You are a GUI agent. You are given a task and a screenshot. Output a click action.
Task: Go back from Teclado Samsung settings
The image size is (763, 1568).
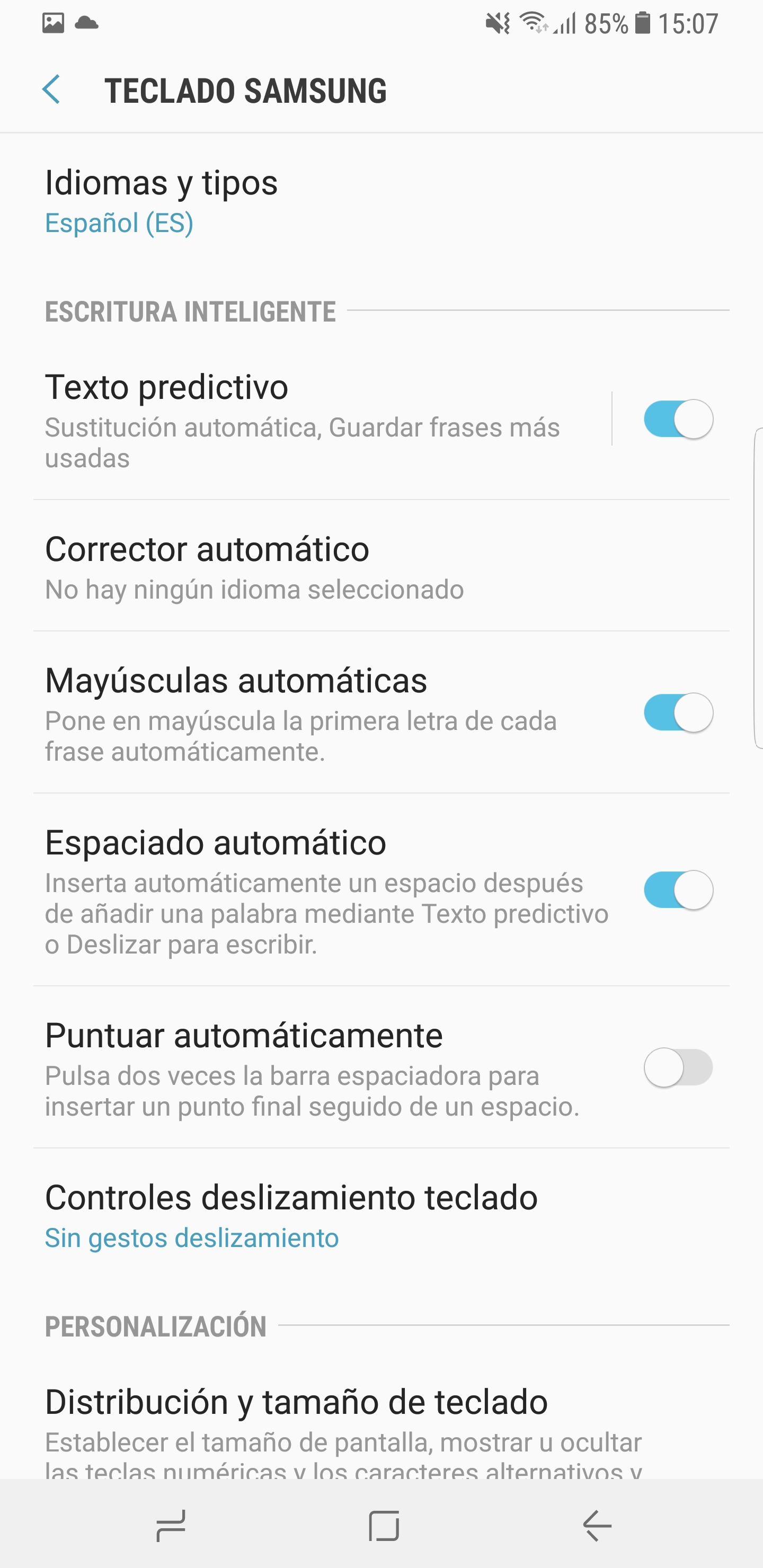point(51,90)
